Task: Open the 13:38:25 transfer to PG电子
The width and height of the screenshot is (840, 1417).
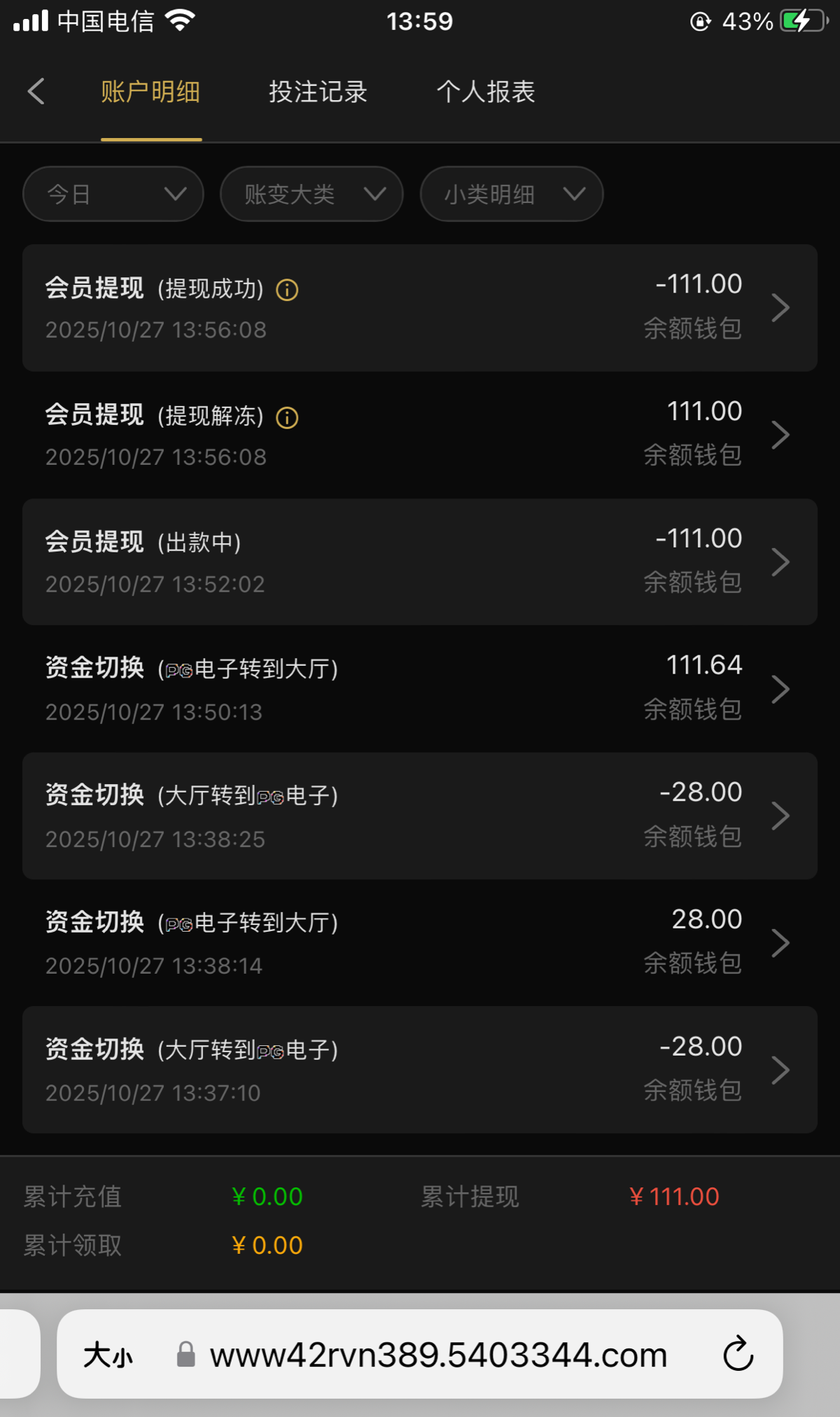Action: tap(420, 816)
